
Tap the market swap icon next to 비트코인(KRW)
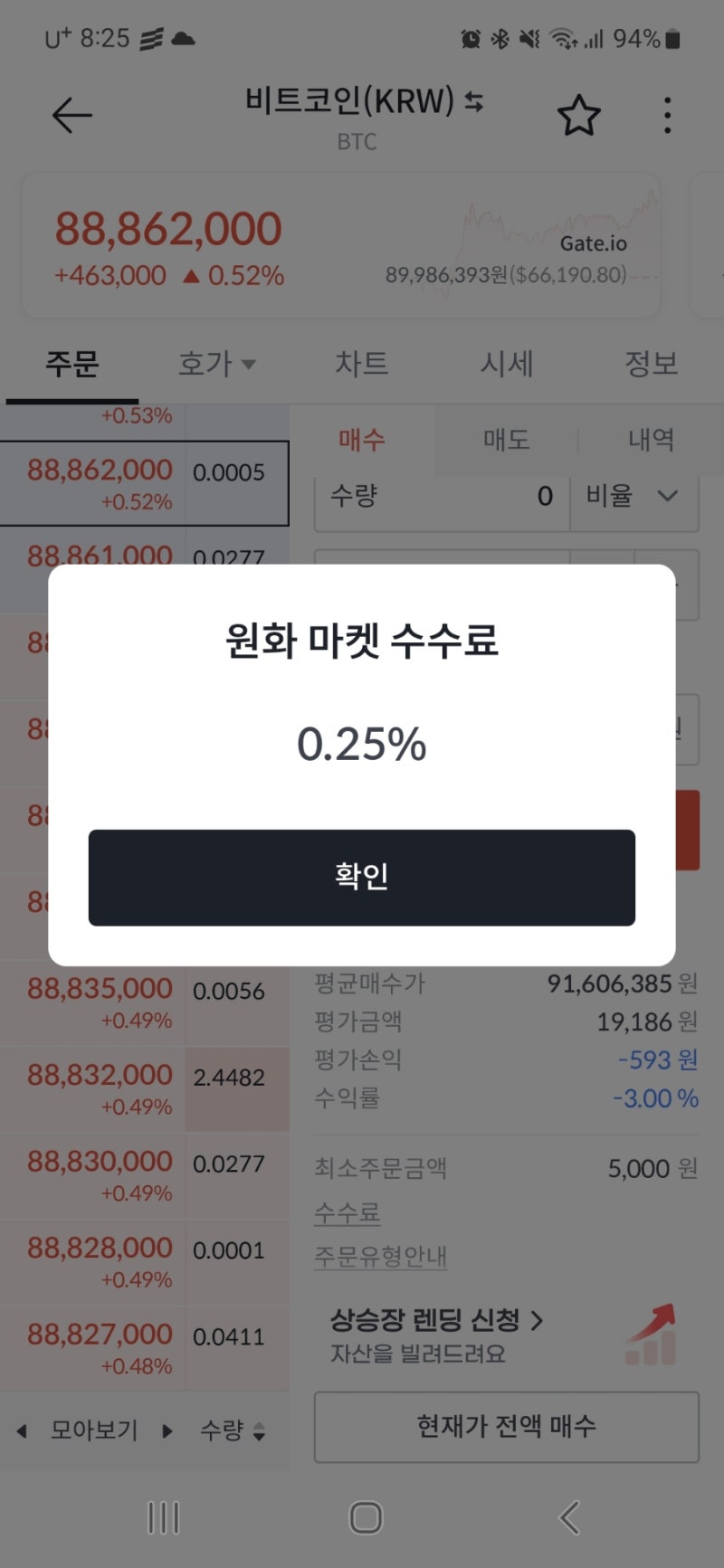(x=474, y=102)
